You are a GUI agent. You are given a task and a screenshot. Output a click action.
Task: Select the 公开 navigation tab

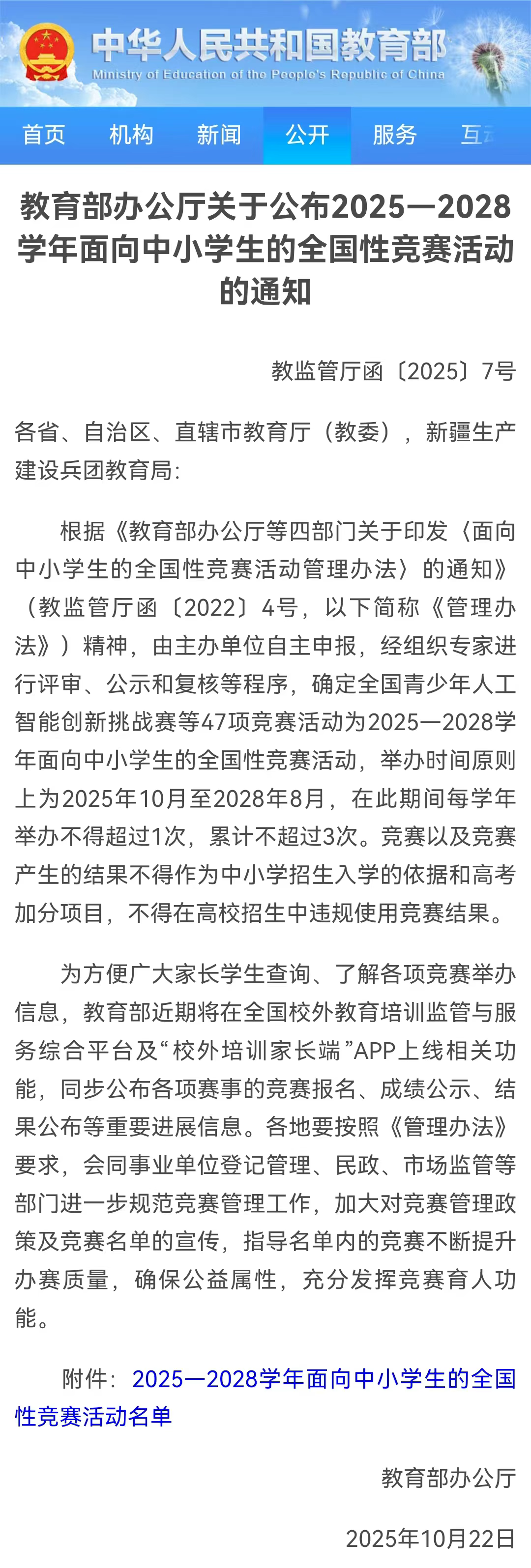tap(307, 135)
